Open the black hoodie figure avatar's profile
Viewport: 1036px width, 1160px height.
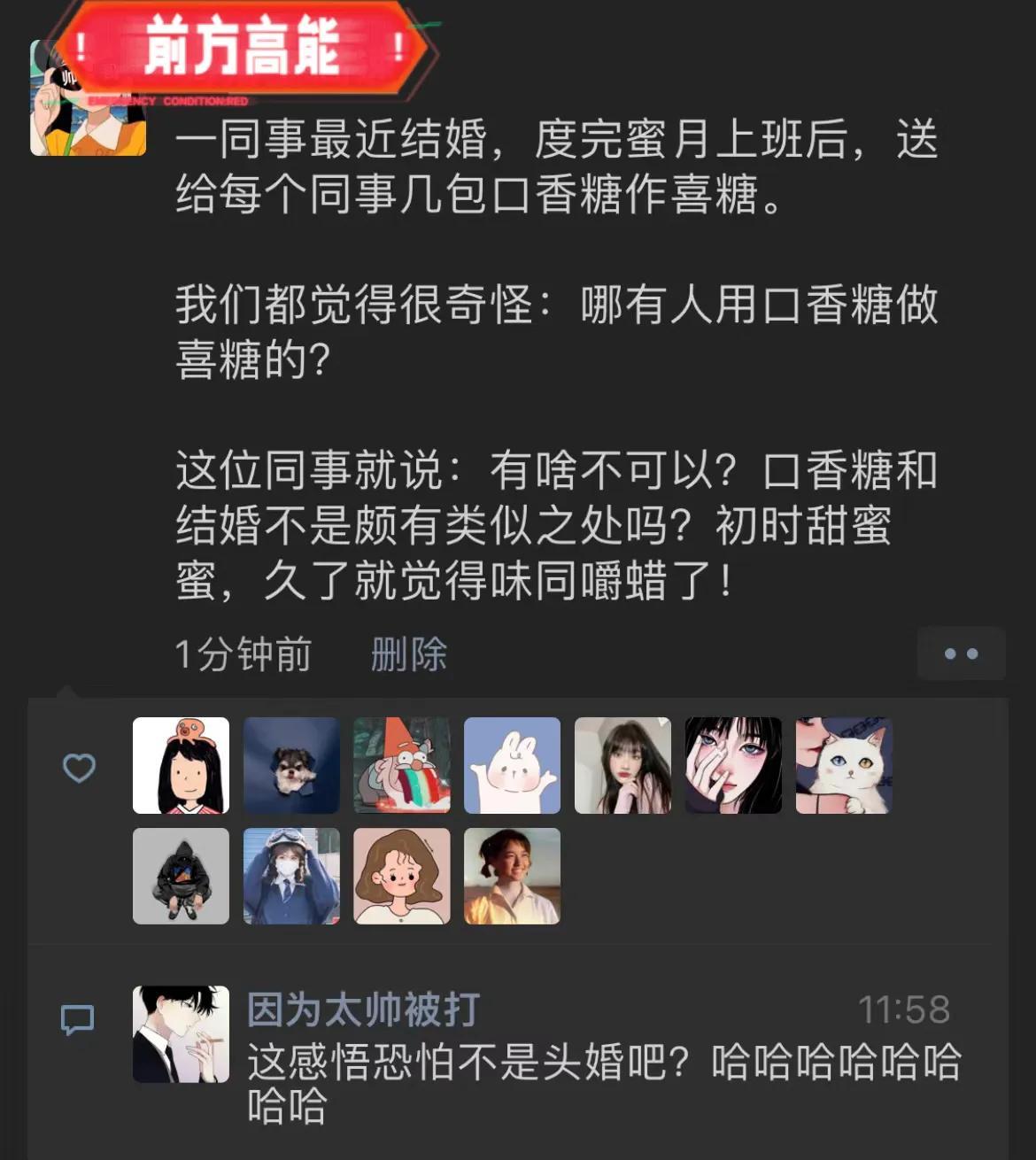point(181,877)
